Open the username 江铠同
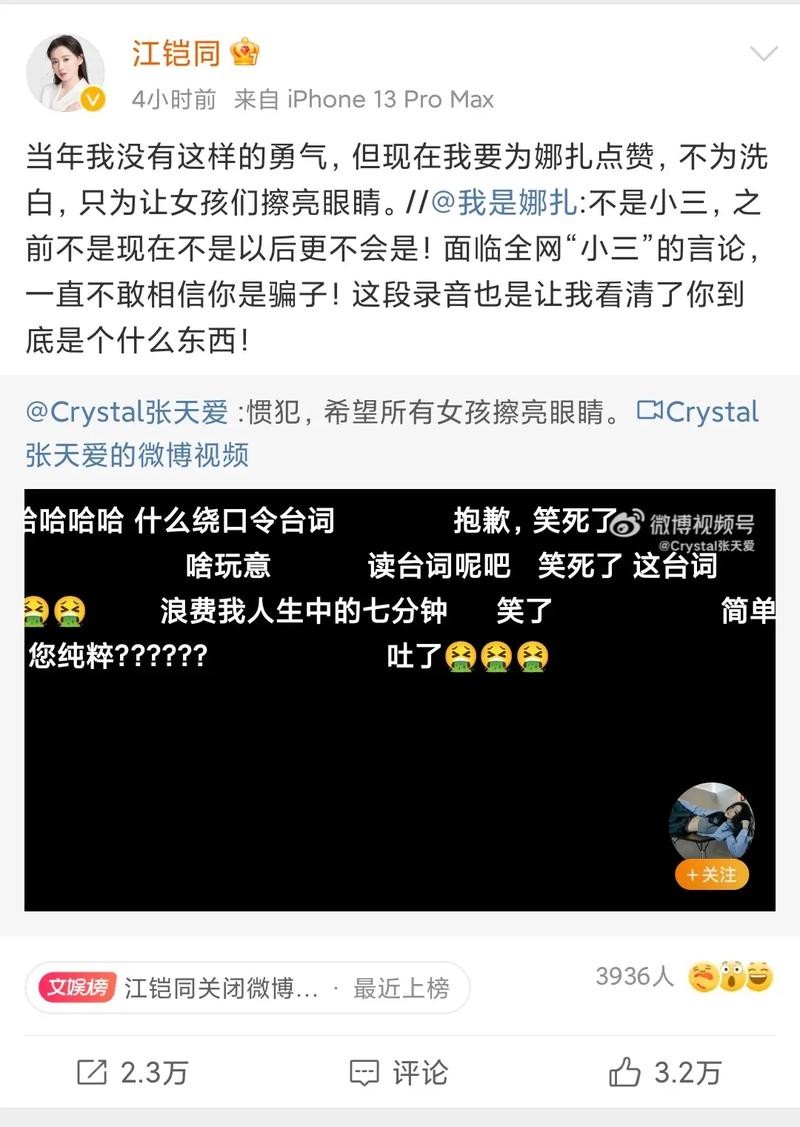This screenshot has width=800, height=1127. coord(176,52)
